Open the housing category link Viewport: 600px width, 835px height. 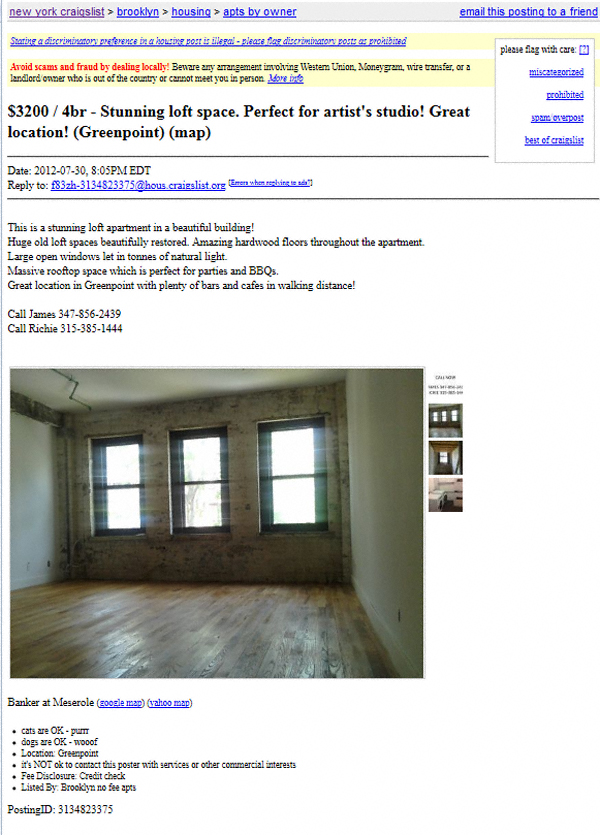pos(190,12)
